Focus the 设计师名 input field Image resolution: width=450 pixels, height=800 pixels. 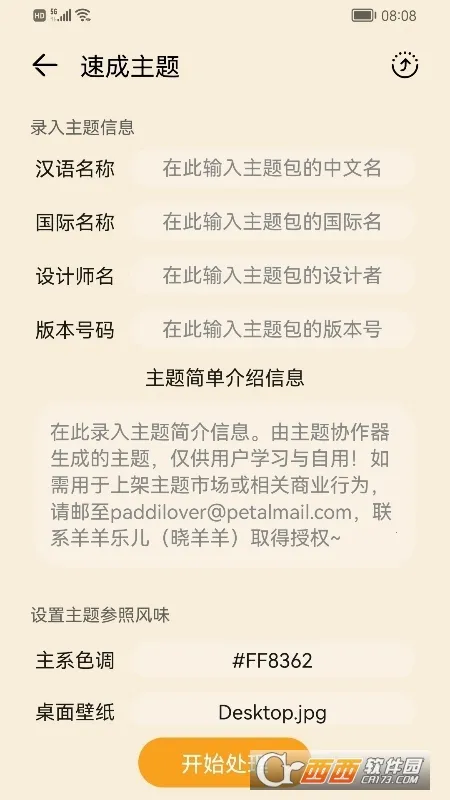click(x=272, y=276)
